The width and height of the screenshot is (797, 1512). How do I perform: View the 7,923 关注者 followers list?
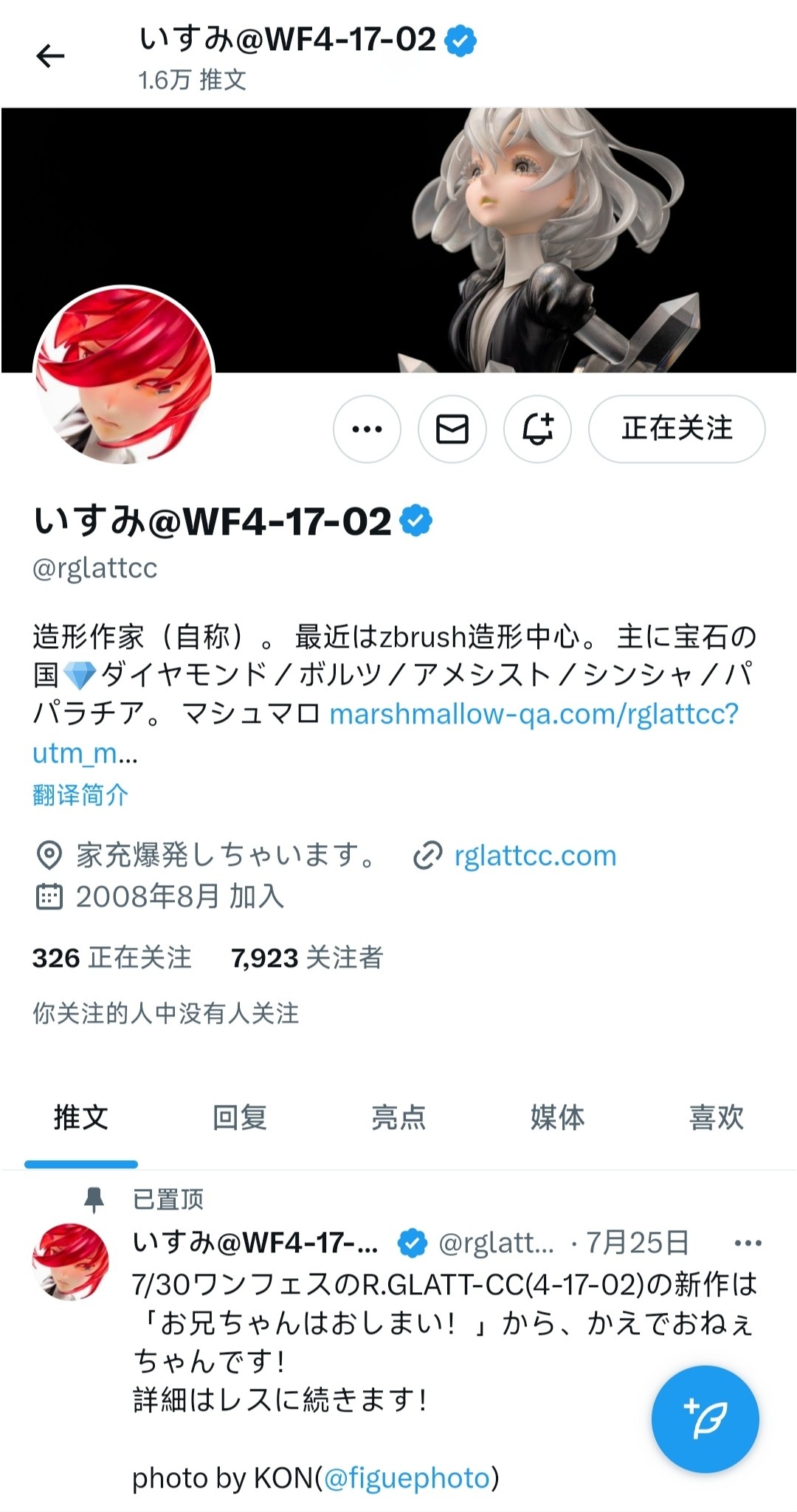click(307, 958)
